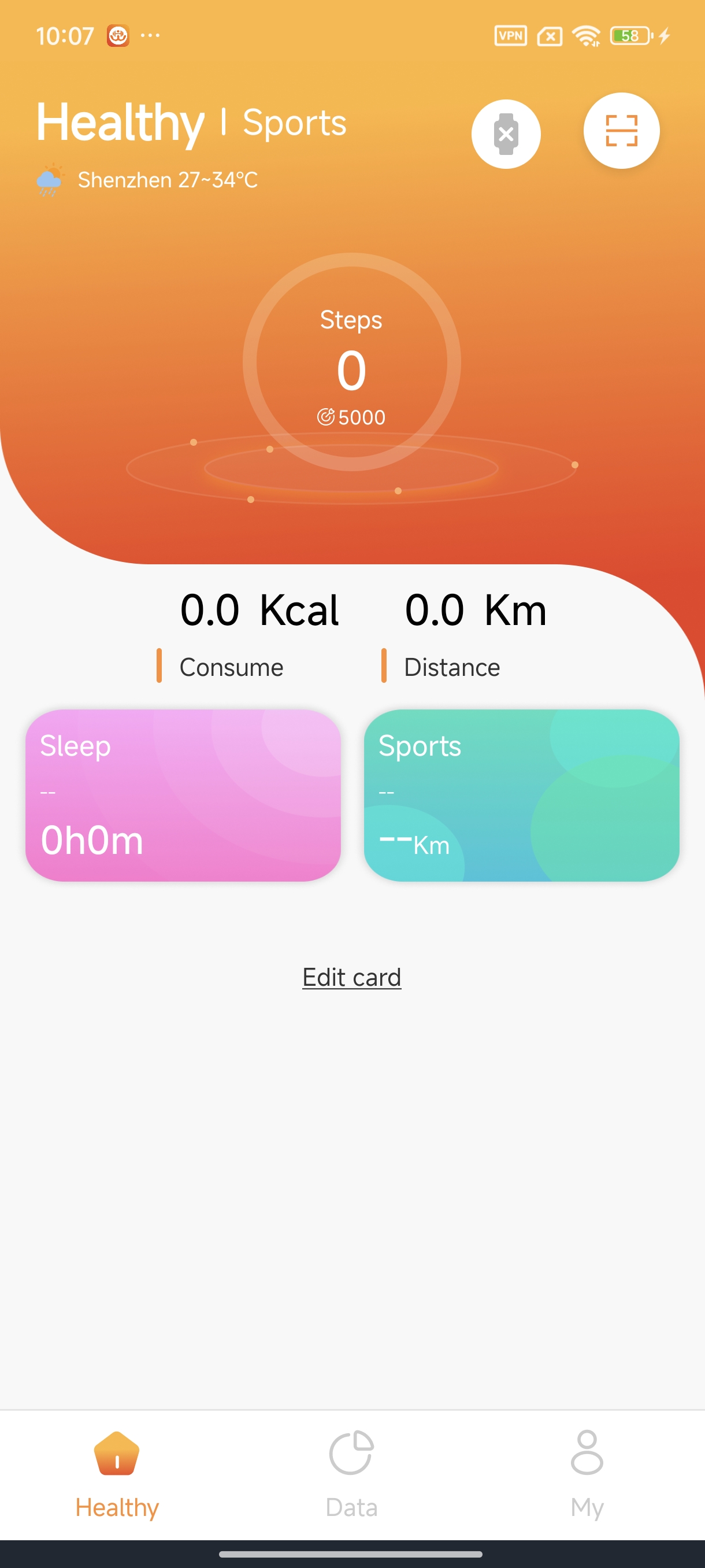
Task: Select the Sports header label
Action: pos(294,122)
